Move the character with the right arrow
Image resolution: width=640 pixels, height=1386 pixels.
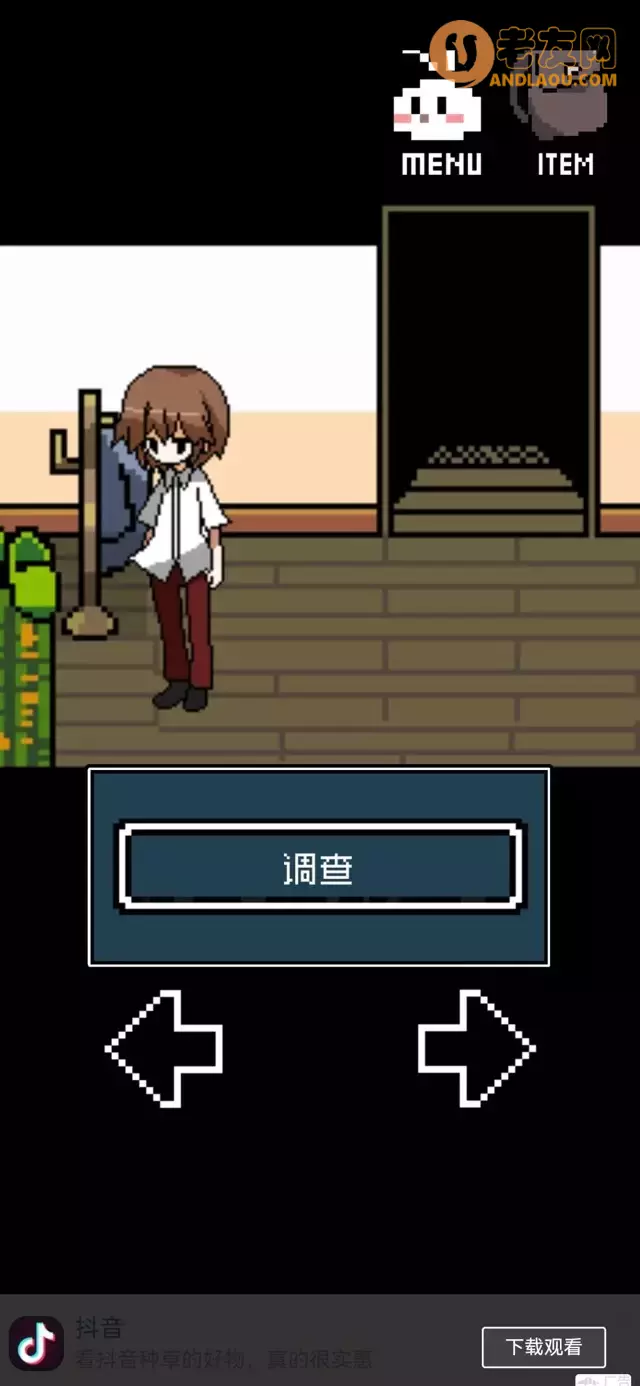[476, 1048]
